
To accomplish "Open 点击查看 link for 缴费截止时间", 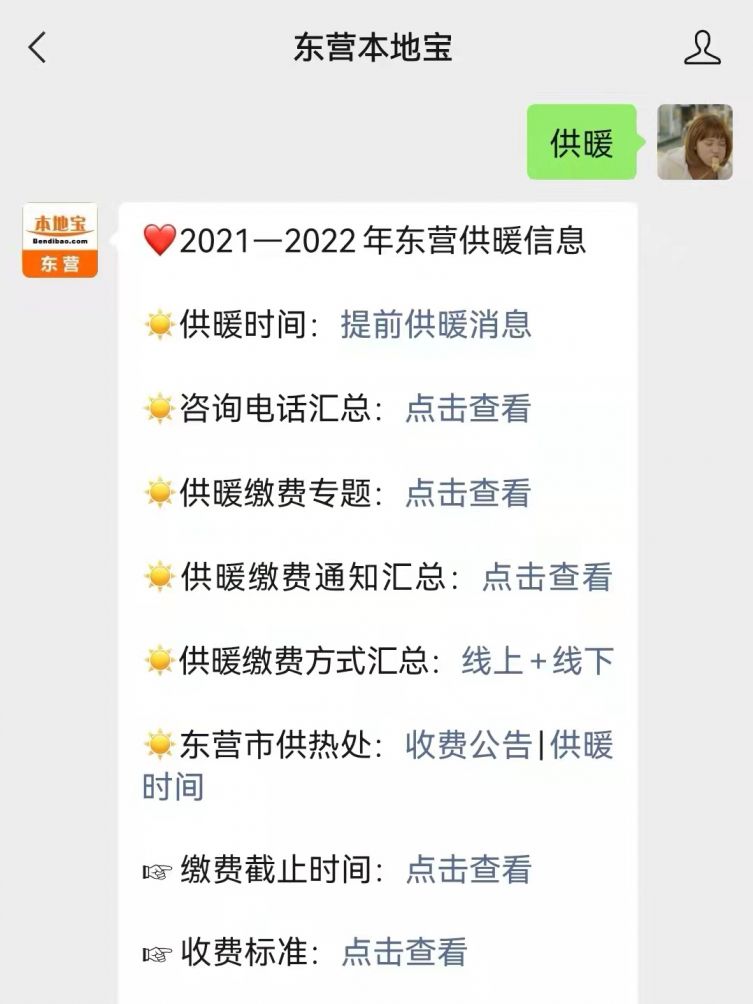I will tap(467, 869).
